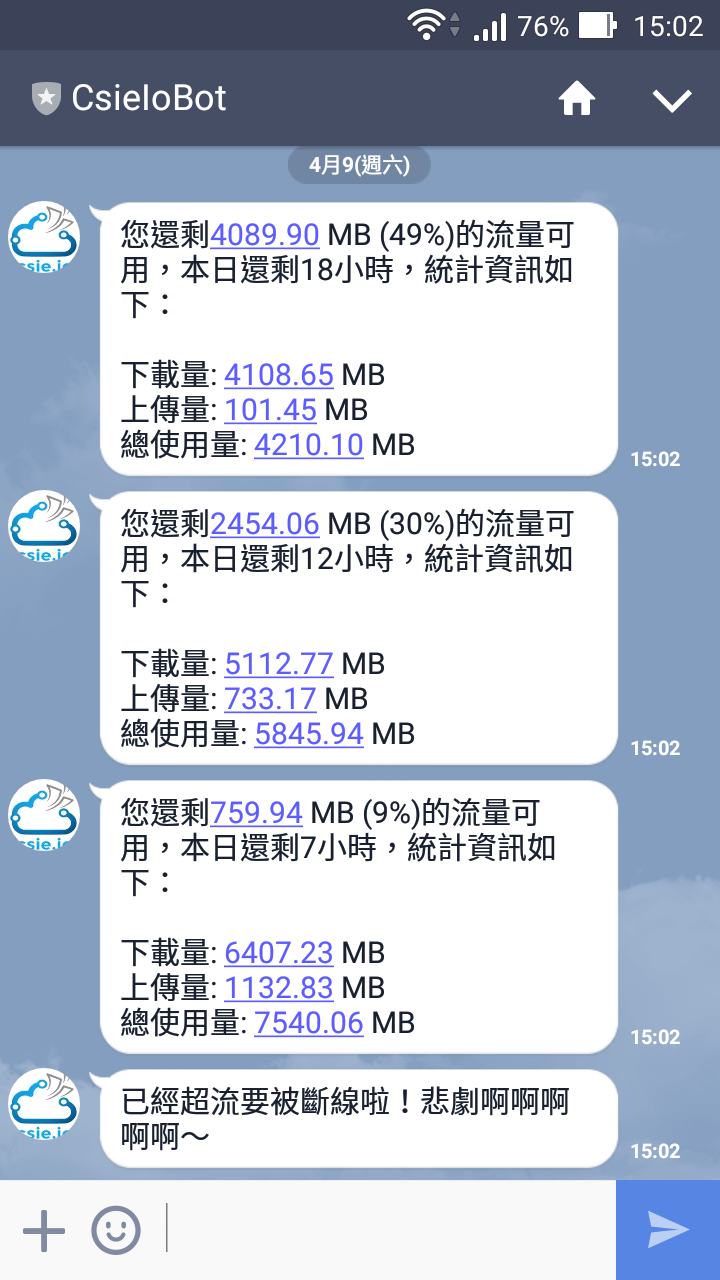
Task: Send the message with the arrow button
Action: [x=668, y=1230]
